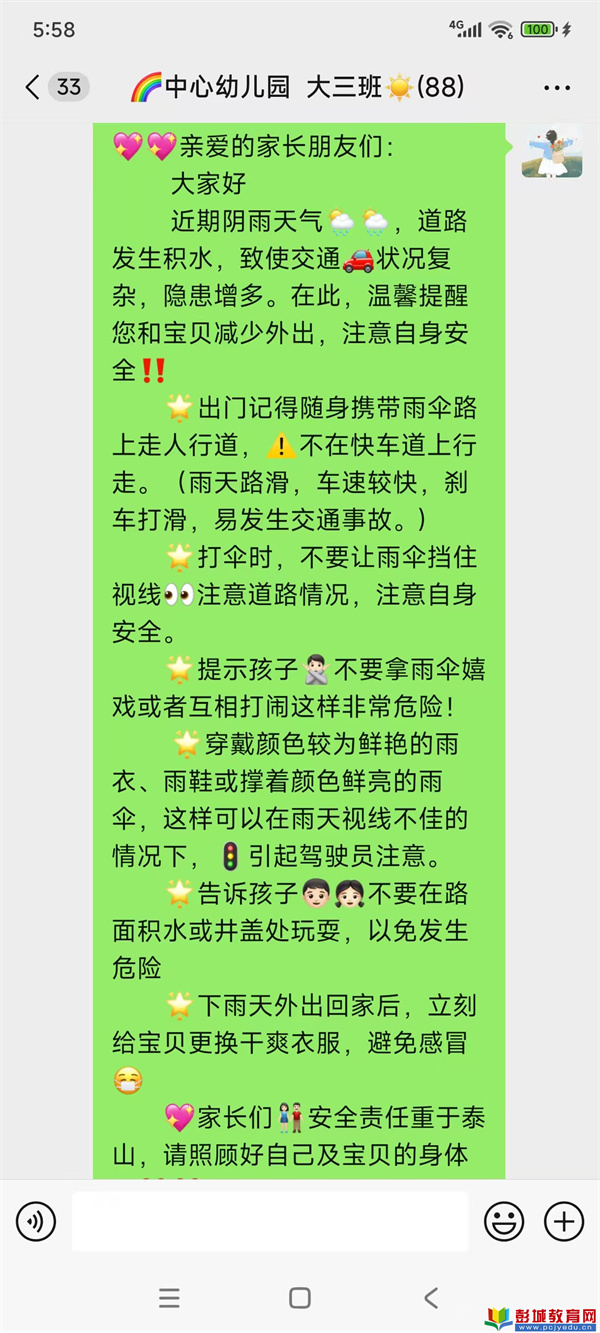600x1333 pixels.
Task: Open the group chat overflow menu
Action: (557, 88)
